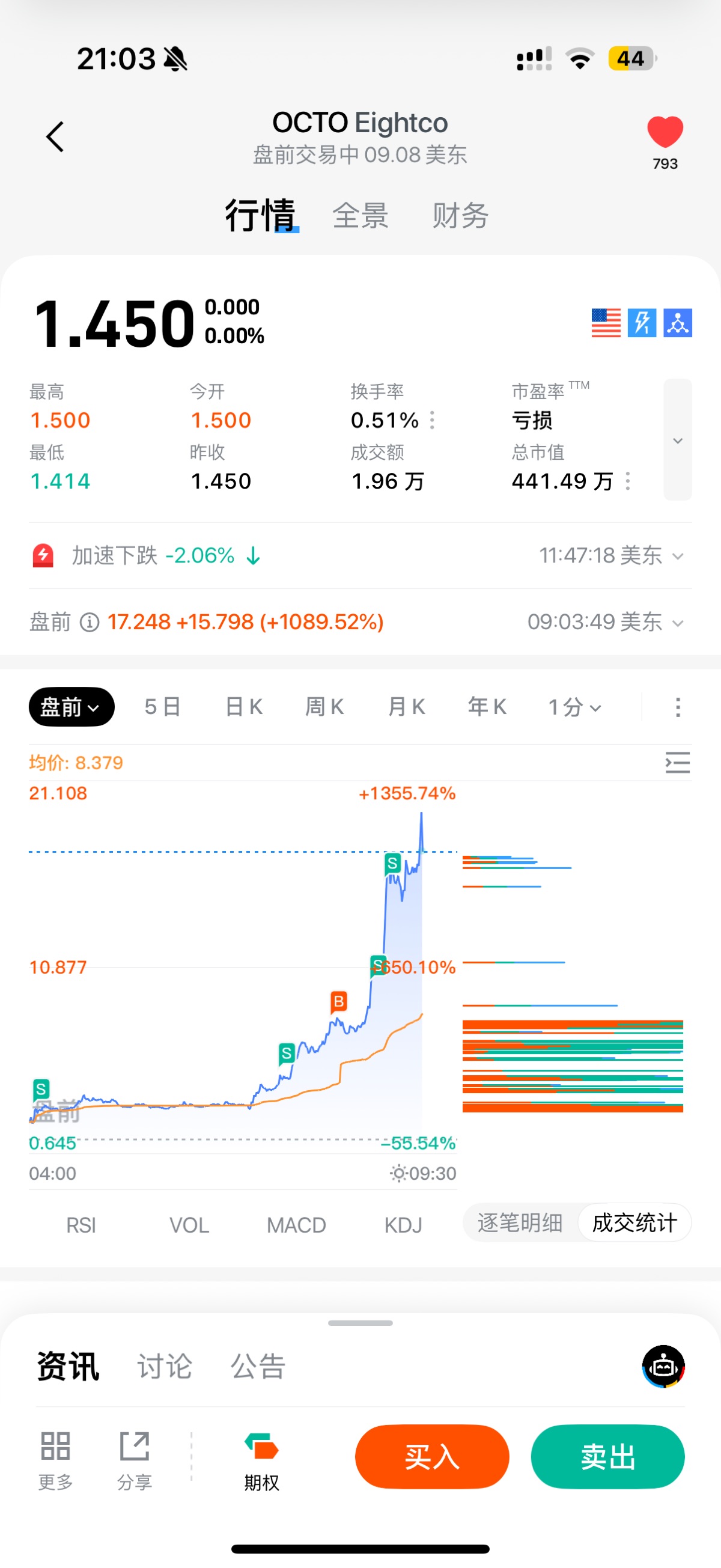The width and height of the screenshot is (721, 1568).
Task: Switch chart to 日K
Action: coord(244,707)
